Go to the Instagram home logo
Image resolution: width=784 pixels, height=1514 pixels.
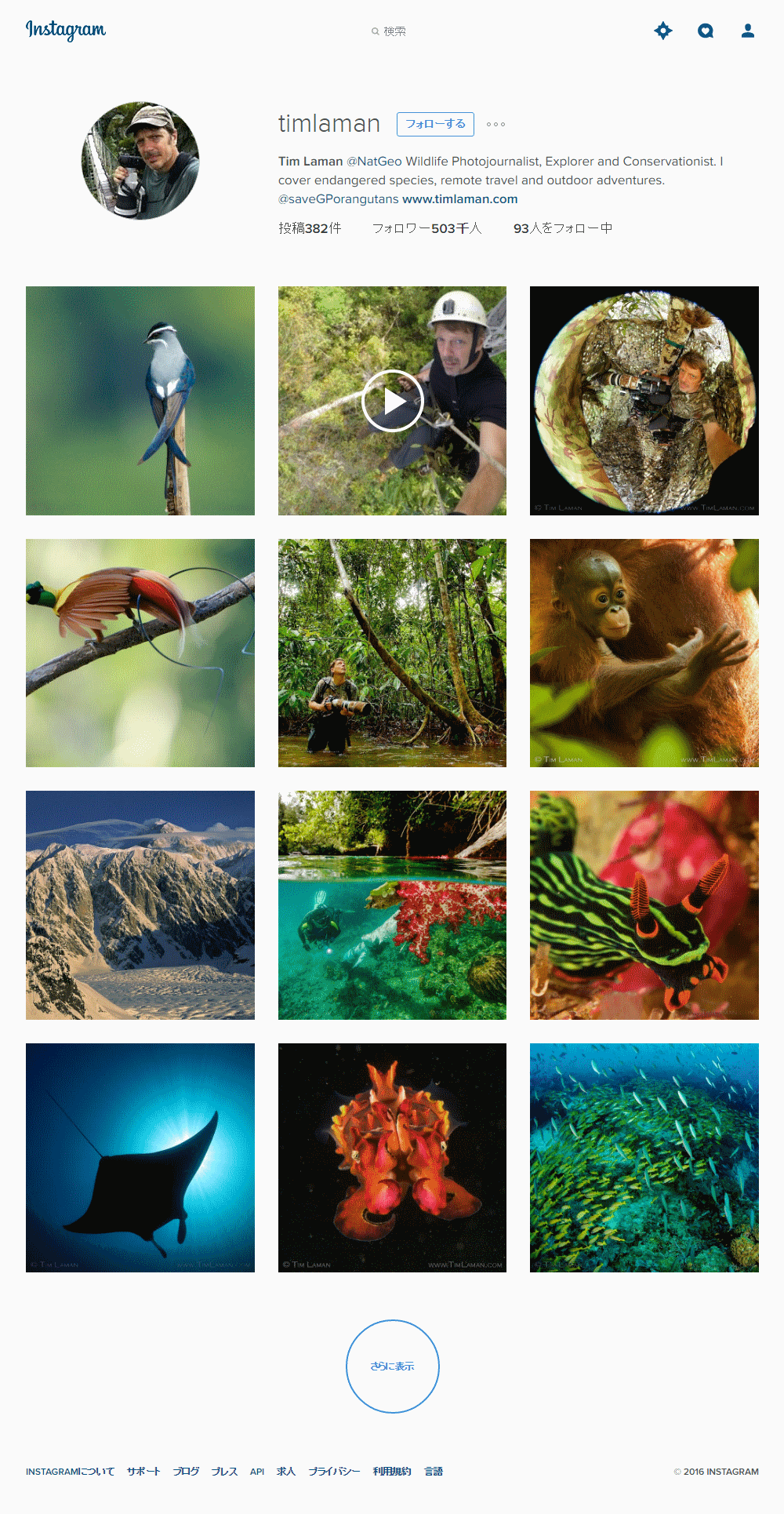click(x=66, y=30)
